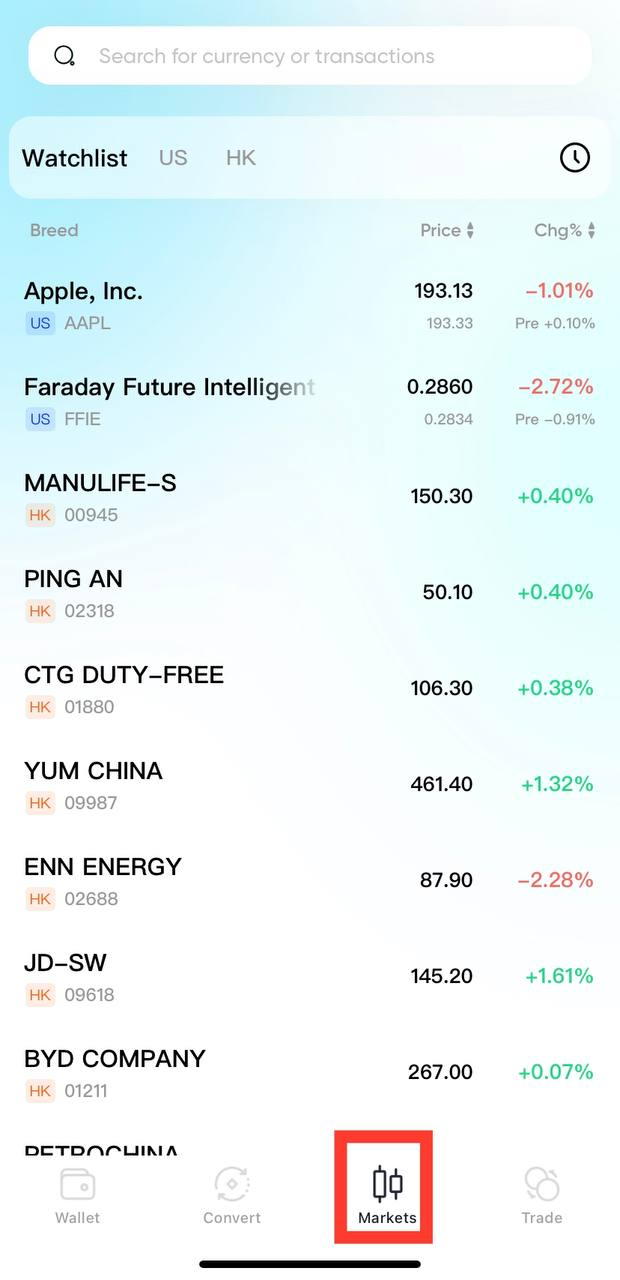Image resolution: width=620 pixels, height=1280 pixels.
Task: Sort the list by Chg%
Action: click(x=564, y=231)
